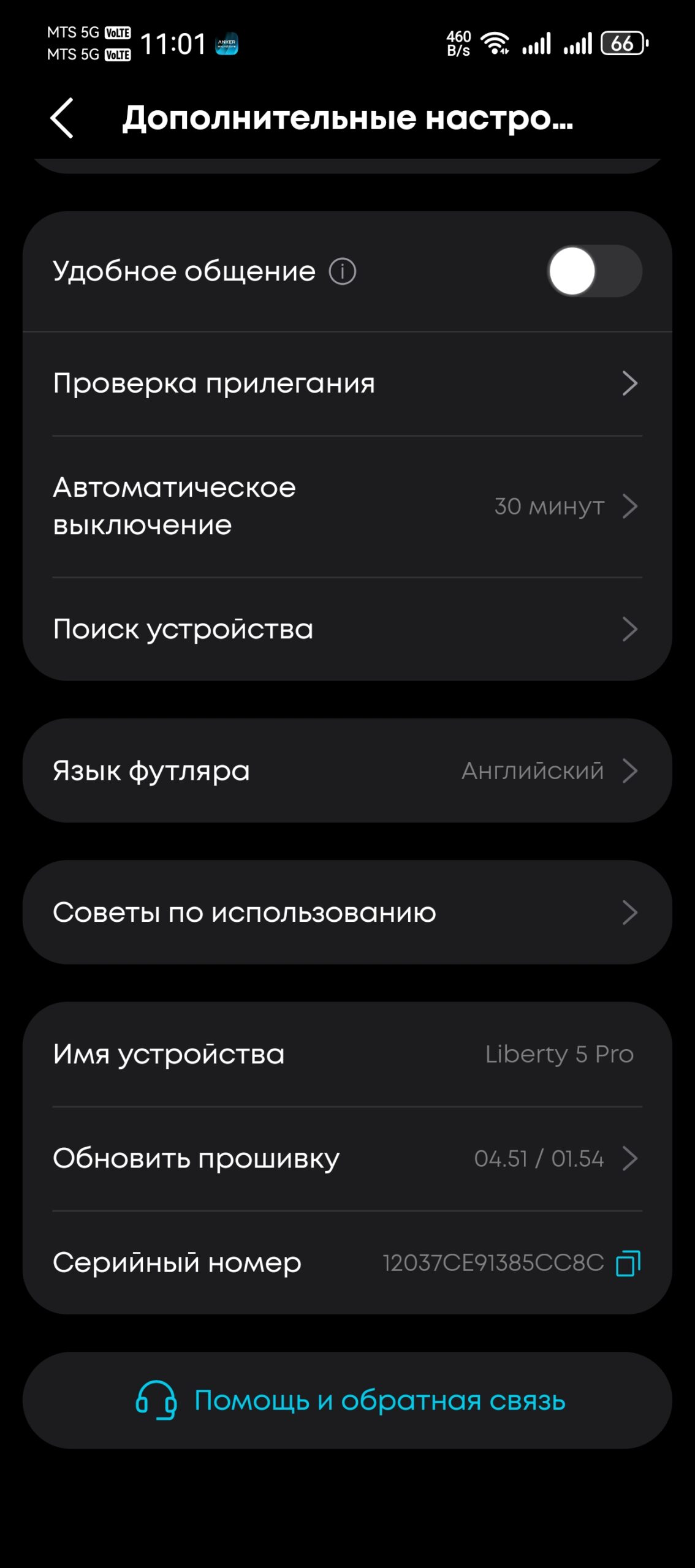Show info about Удобное общение

click(x=343, y=271)
